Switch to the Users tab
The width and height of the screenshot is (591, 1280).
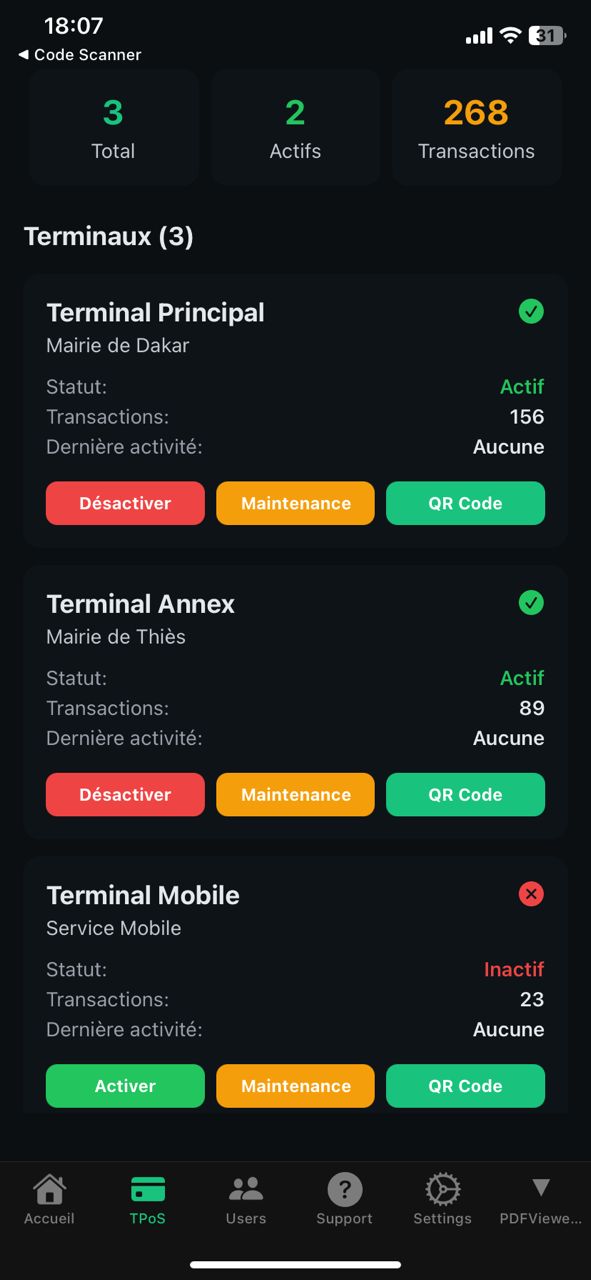point(246,1200)
